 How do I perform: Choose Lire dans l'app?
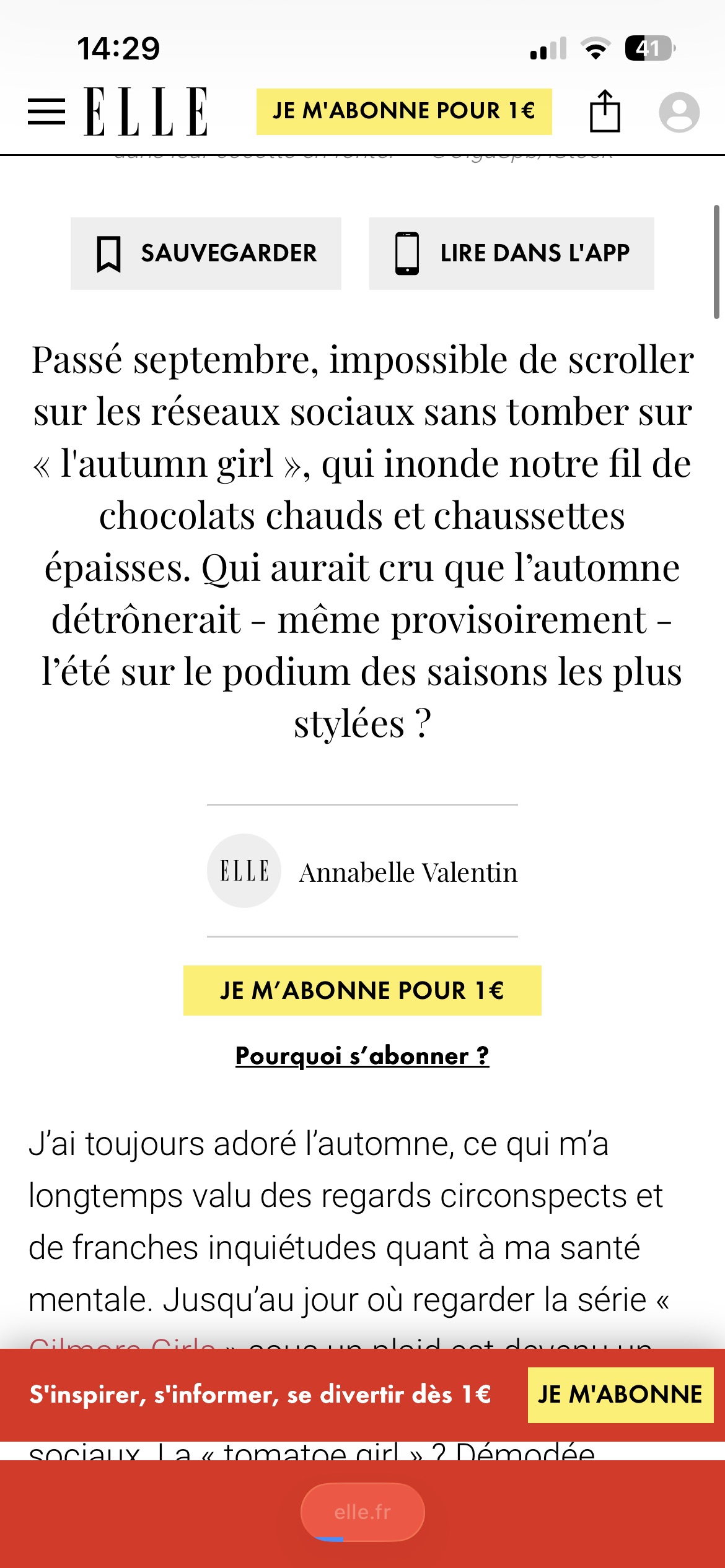click(511, 253)
